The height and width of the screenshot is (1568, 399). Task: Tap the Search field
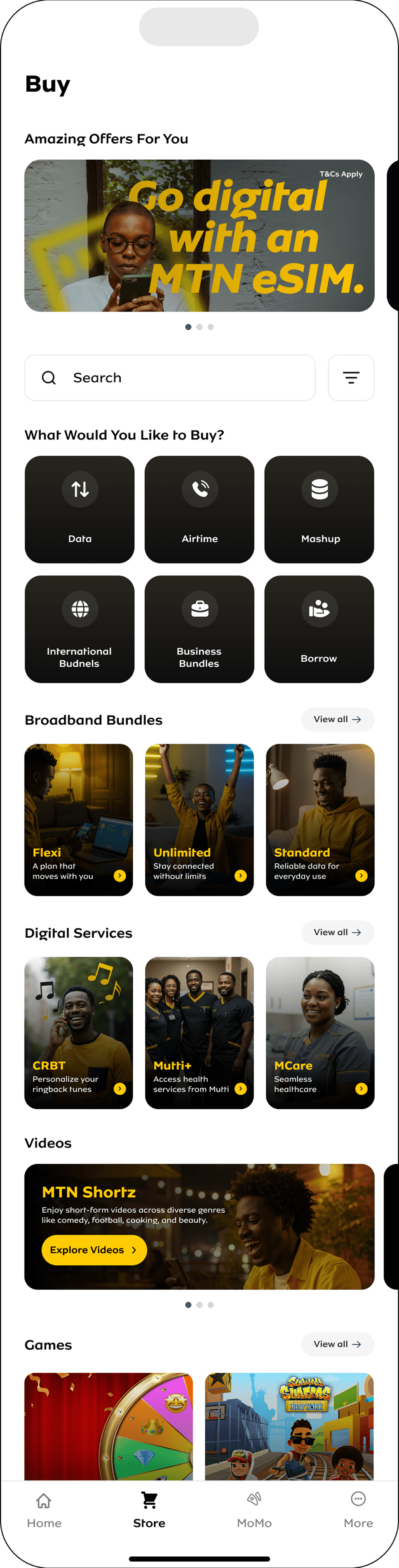coord(170,377)
